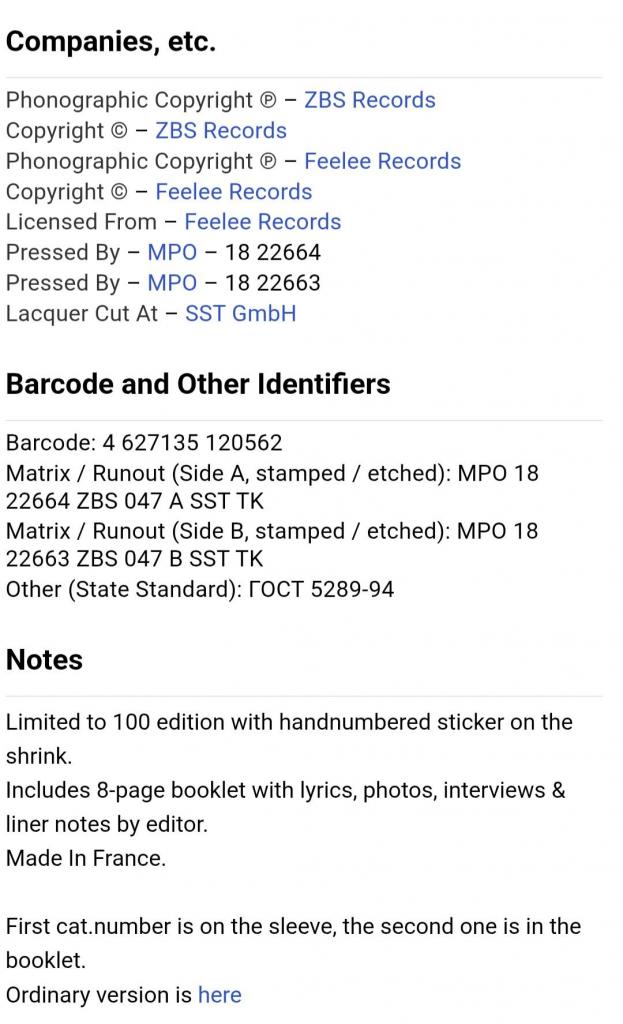Open MPO link next to 18 22663
623x1024 pixels.
point(172,283)
